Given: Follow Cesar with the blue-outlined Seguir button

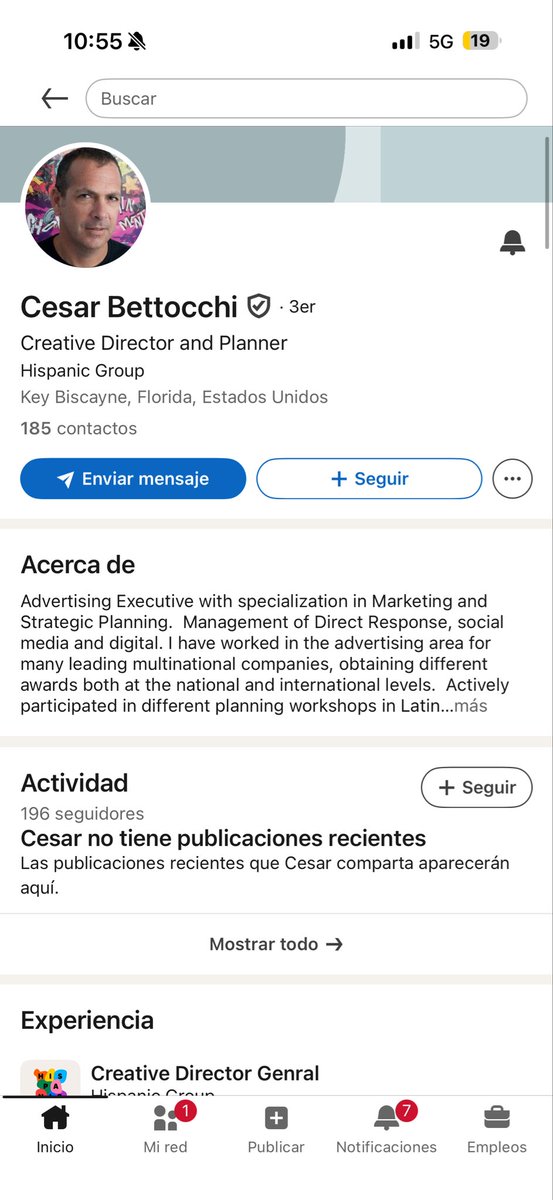Looking at the screenshot, I should (369, 479).
